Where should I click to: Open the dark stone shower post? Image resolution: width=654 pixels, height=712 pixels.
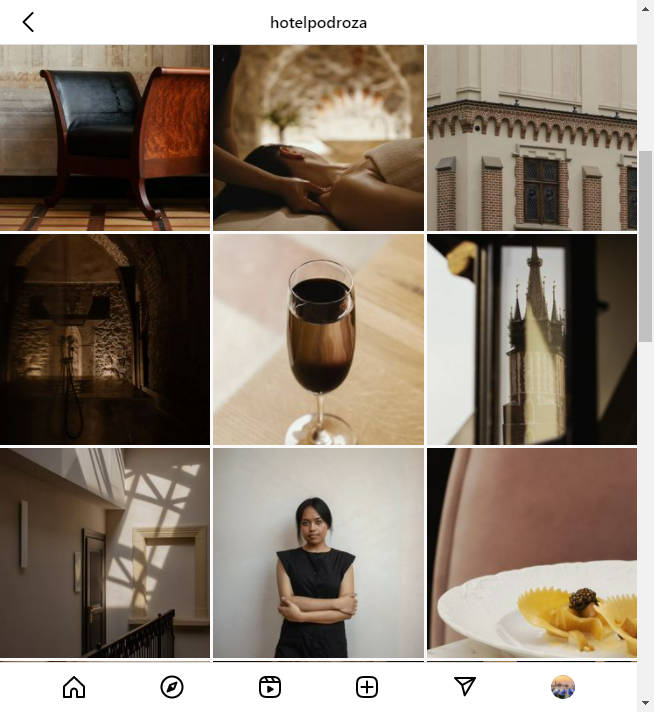point(105,339)
